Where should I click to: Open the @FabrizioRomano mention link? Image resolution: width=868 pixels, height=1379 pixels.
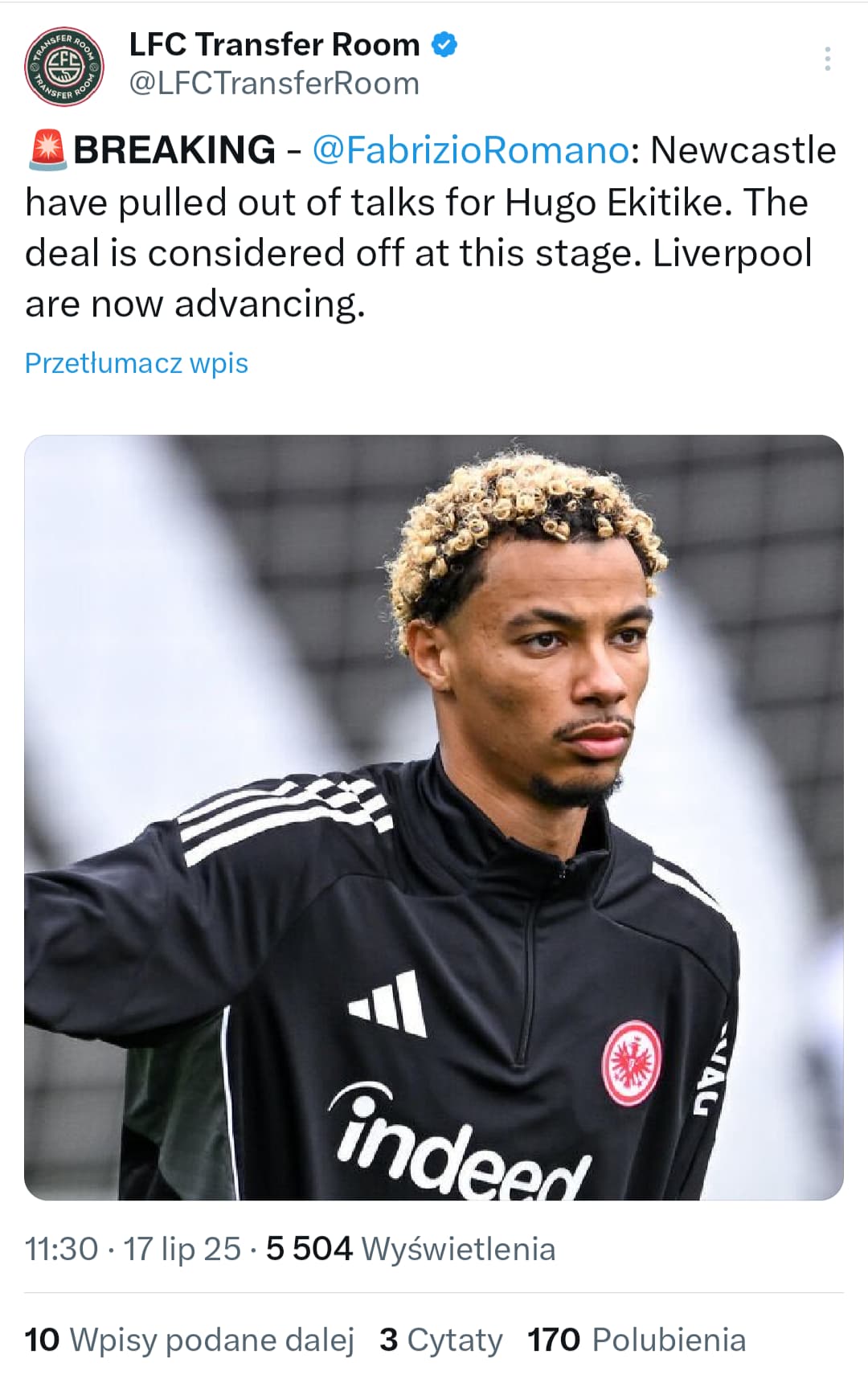pos(470,150)
